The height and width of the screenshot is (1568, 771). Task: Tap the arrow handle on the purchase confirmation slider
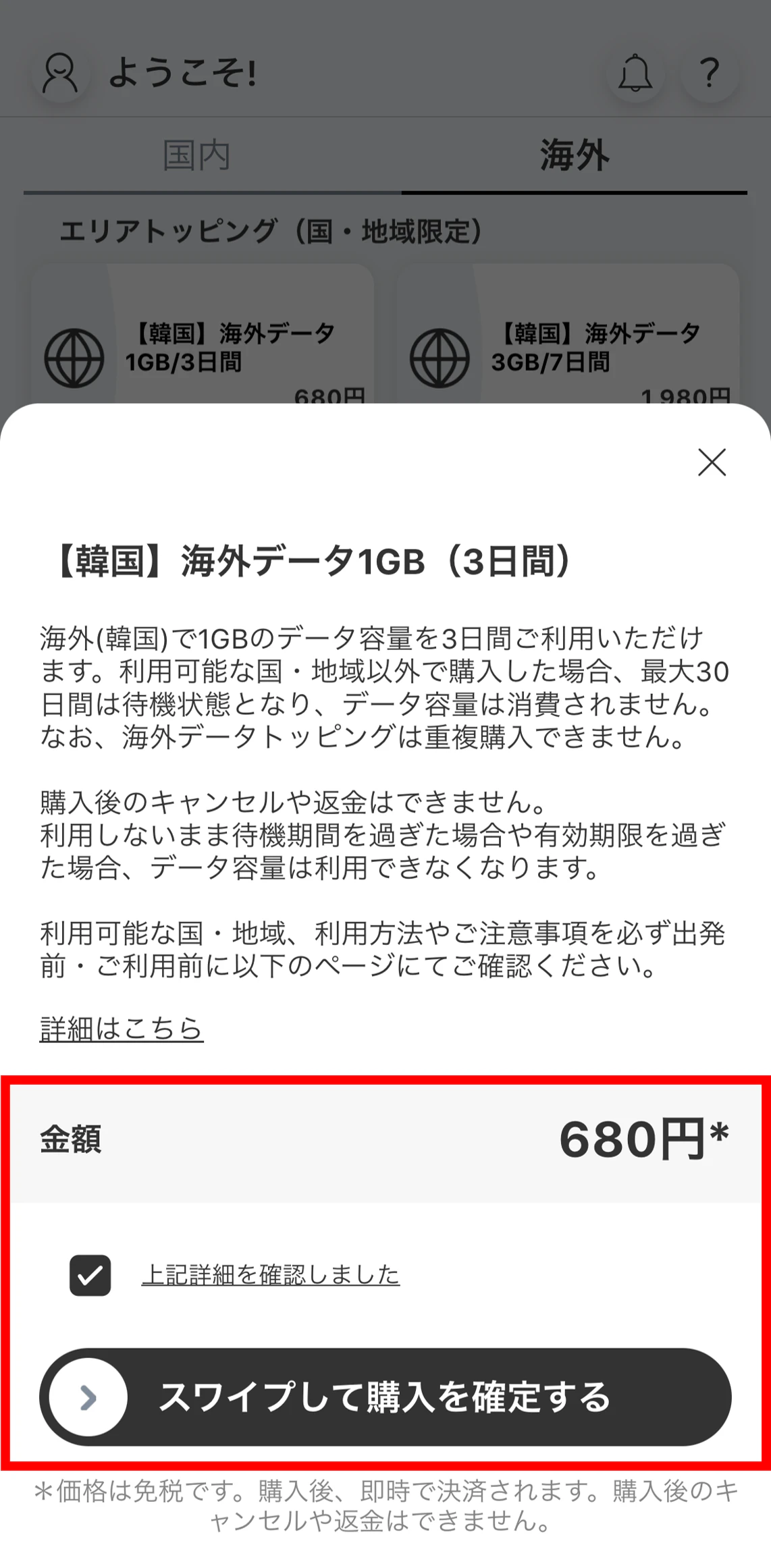88,1397
